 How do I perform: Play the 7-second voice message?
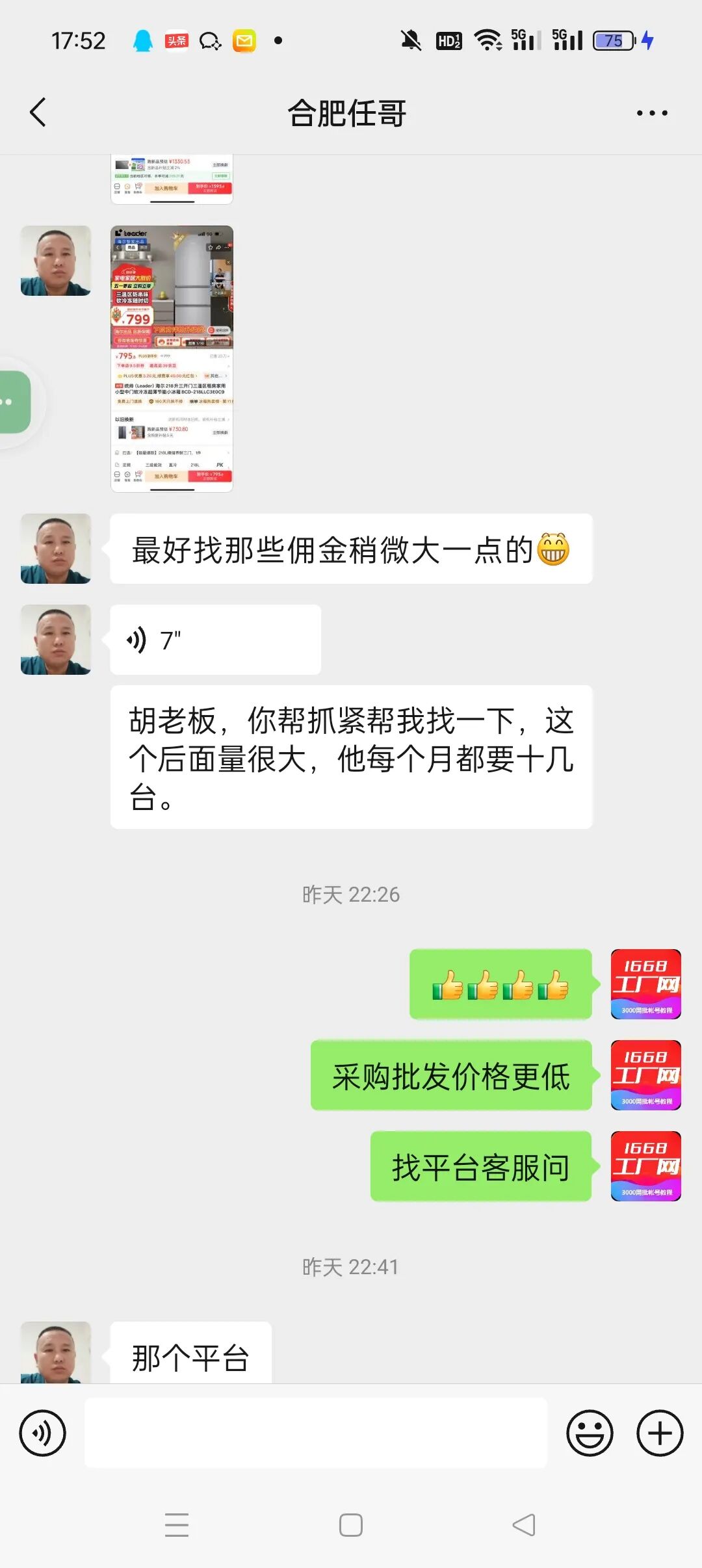214,640
